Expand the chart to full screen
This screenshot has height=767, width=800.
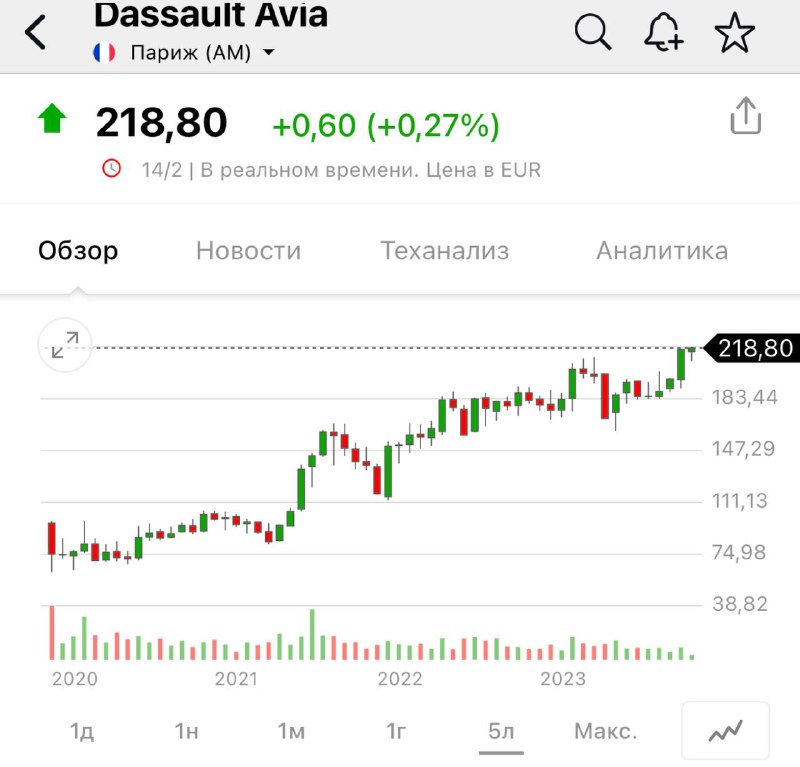pos(65,345)
